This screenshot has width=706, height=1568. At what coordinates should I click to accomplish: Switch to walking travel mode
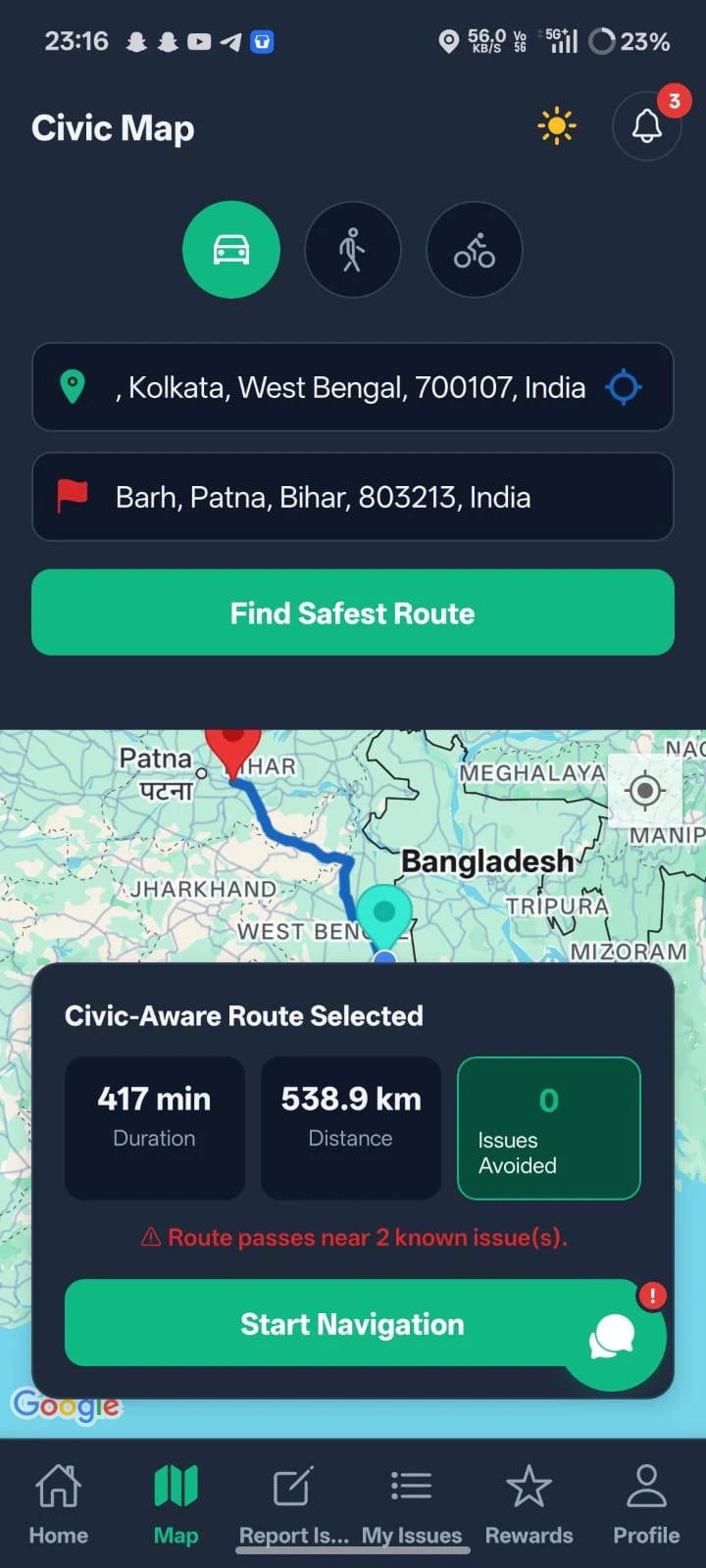(353, 250)
